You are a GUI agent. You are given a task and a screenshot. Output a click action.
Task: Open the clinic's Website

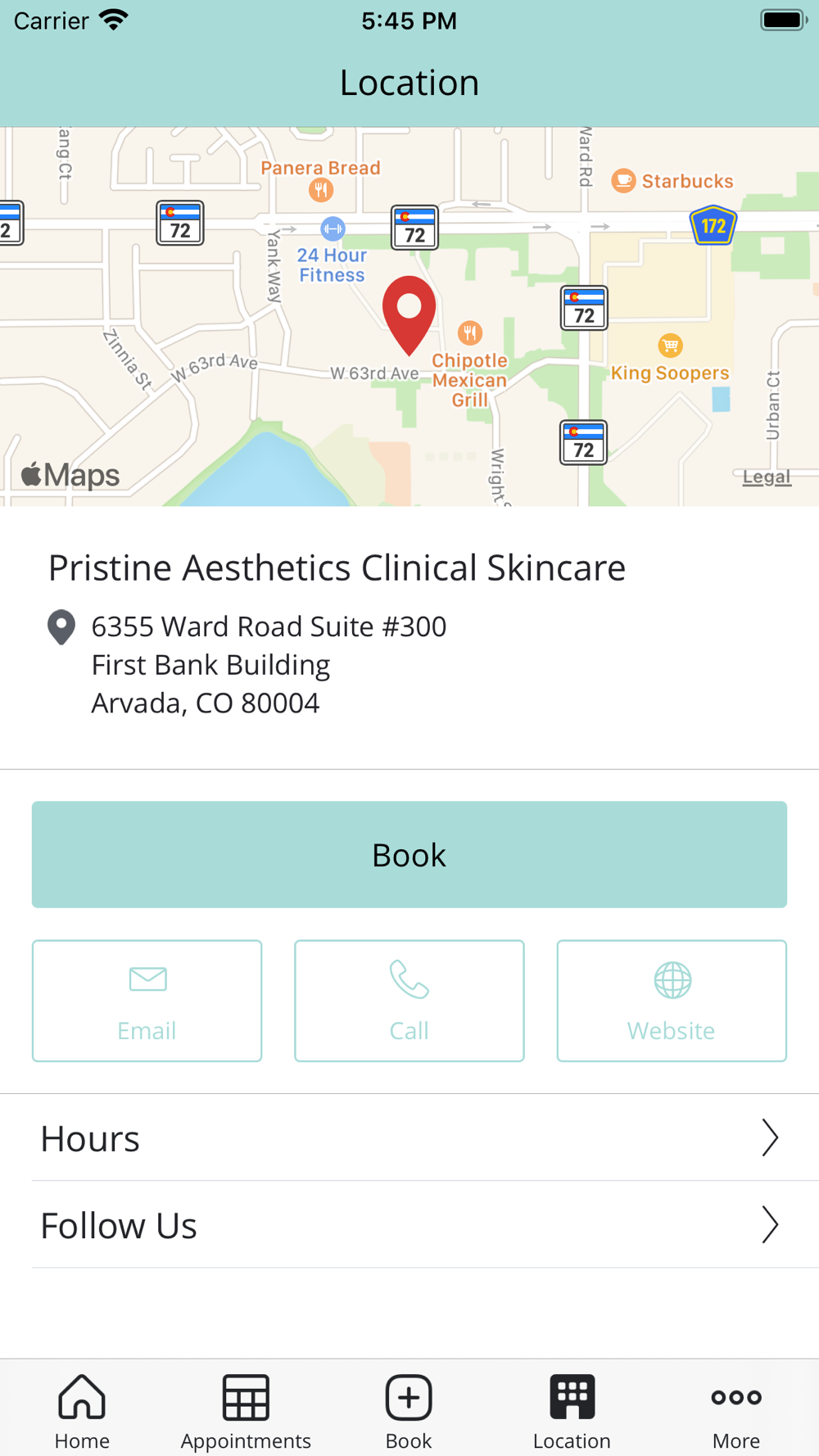pyautogui.click(x=672, y=1001)
